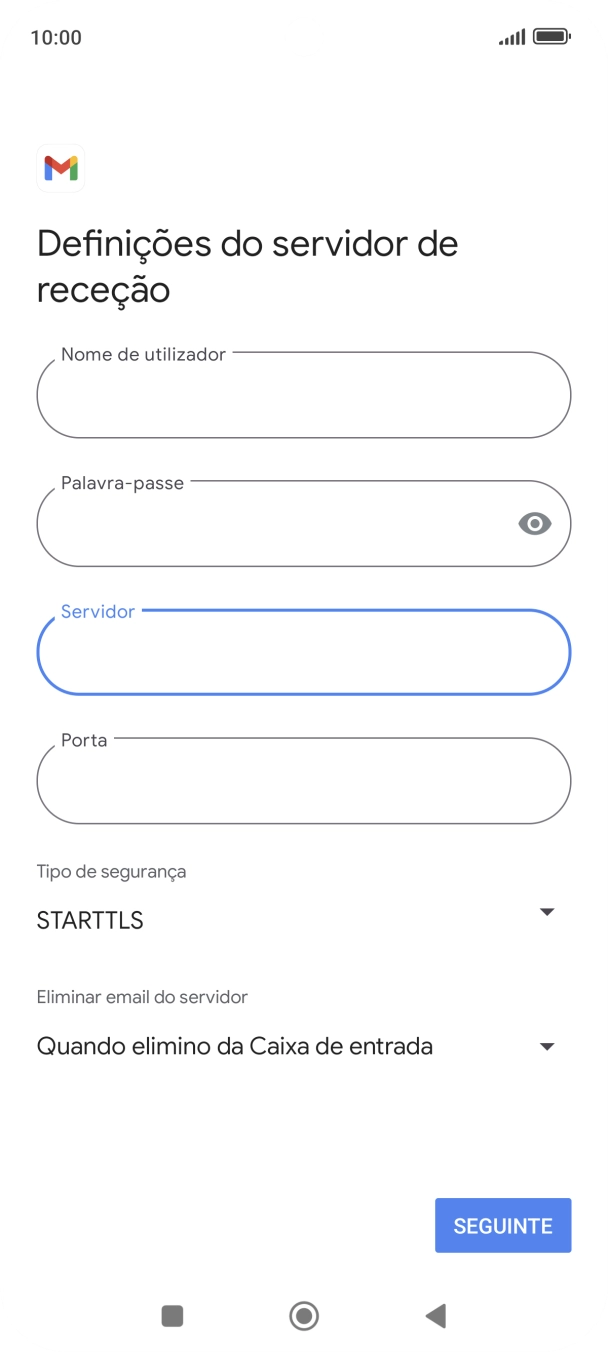Open recent apps with the square button
This screenshot has height=1352, width=608.
pos(172,1316)
